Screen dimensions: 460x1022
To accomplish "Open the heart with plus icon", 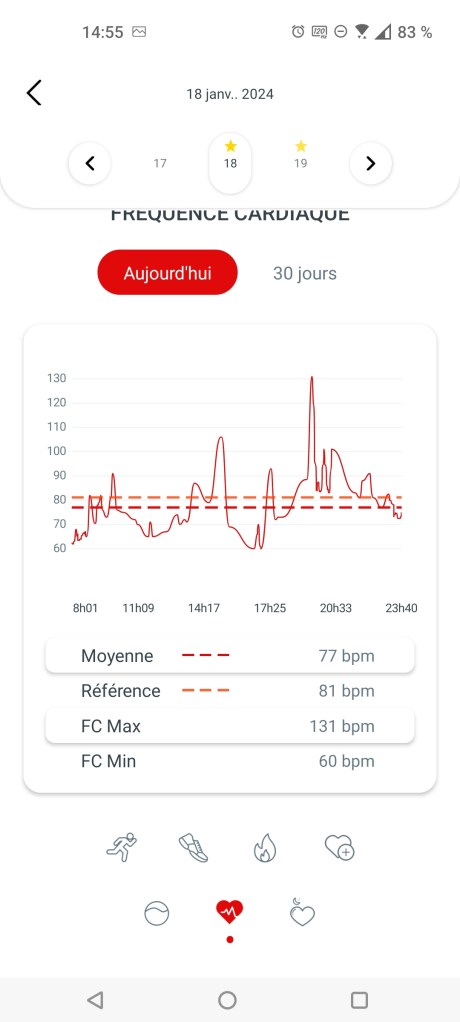I will click(339, 847).
